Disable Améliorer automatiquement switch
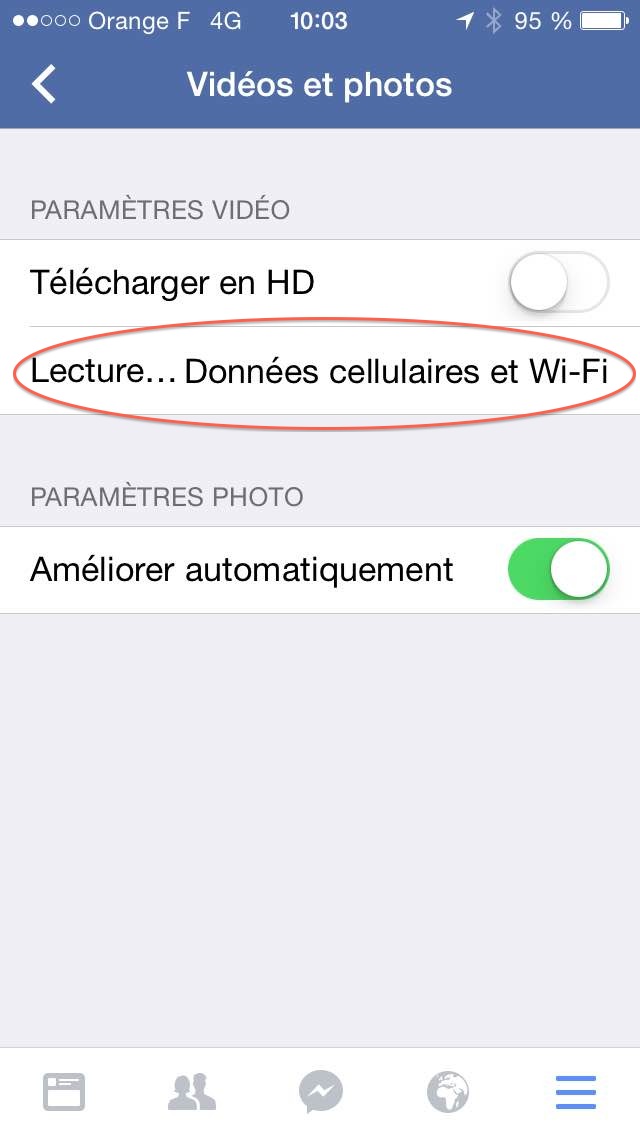This screenshot has height=1136, width=640. coord(558,570)
